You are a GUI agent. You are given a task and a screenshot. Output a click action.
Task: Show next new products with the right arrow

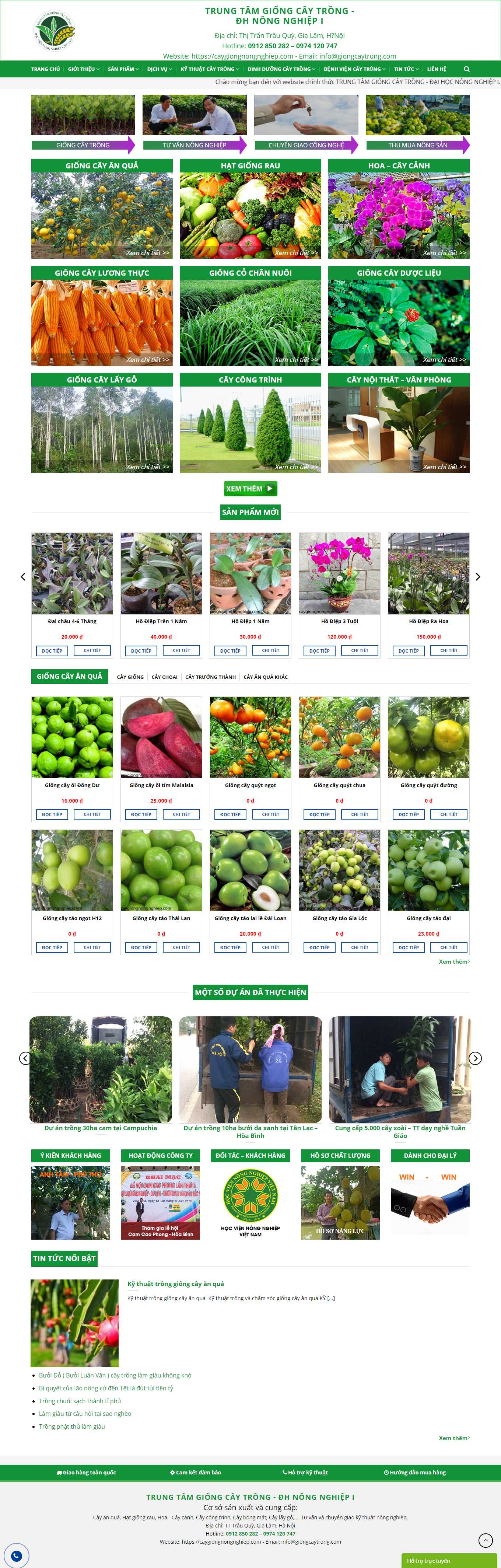478,576
